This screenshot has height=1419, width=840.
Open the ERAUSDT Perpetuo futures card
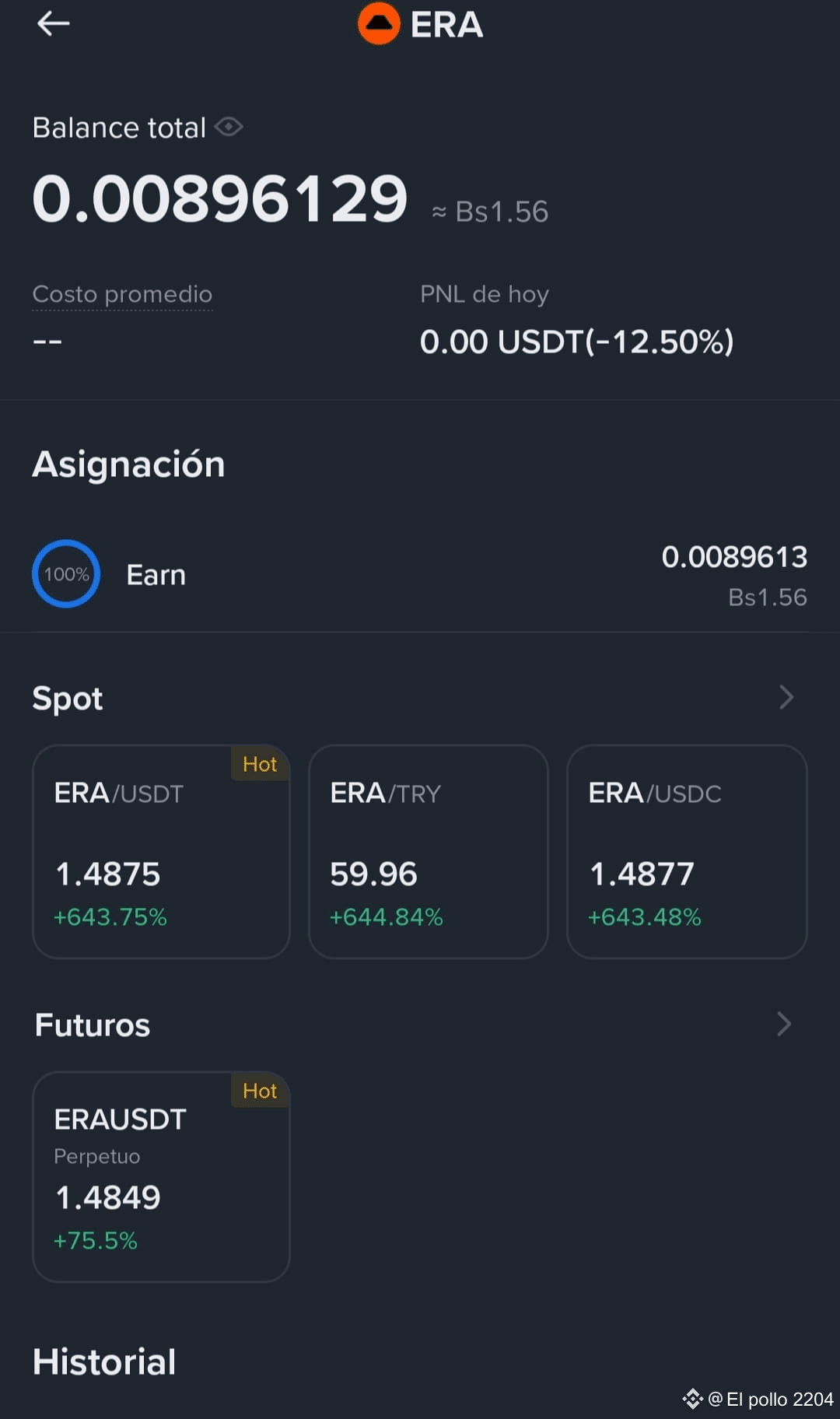[x=161, y=1177]
